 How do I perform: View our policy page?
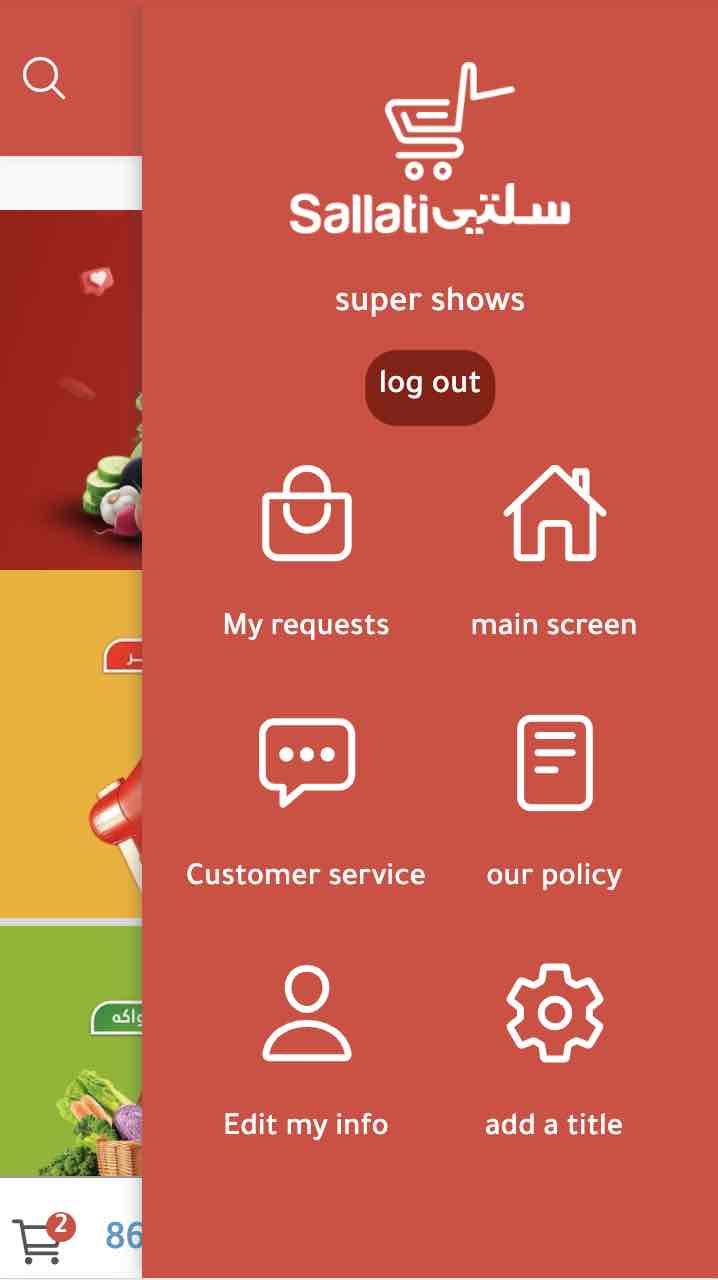pos(554,800)
